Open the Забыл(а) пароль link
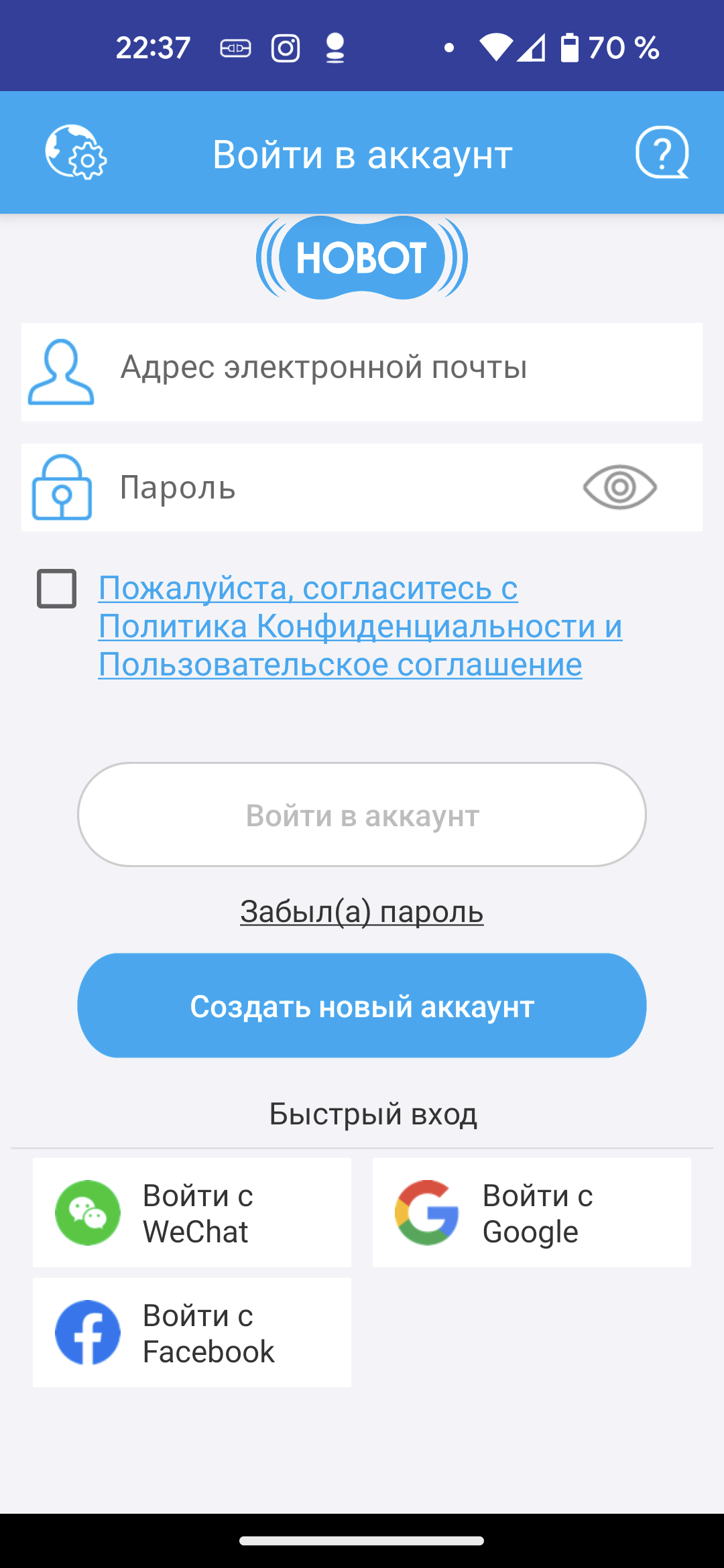The image size is (724, 1568). [362, 912]
